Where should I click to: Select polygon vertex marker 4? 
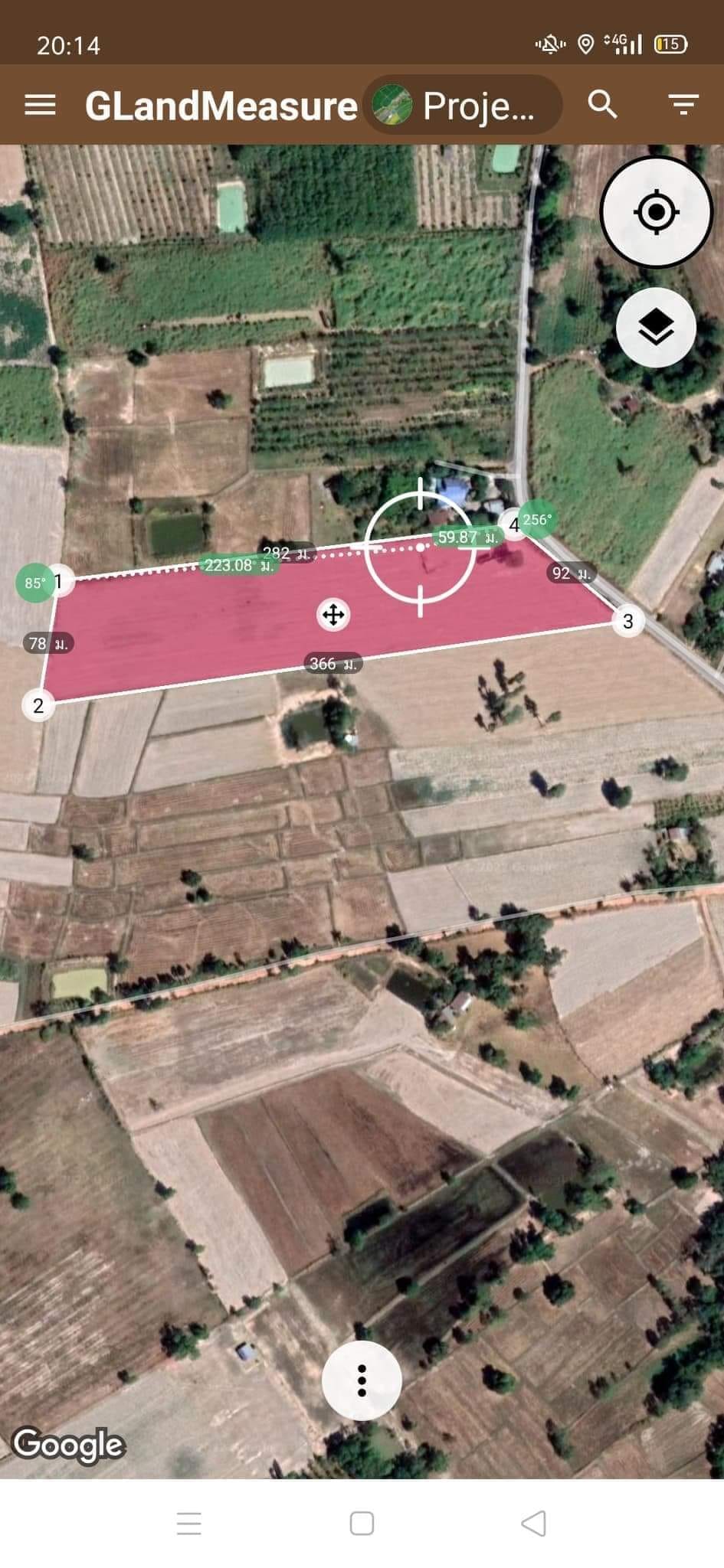pos(514,525)
